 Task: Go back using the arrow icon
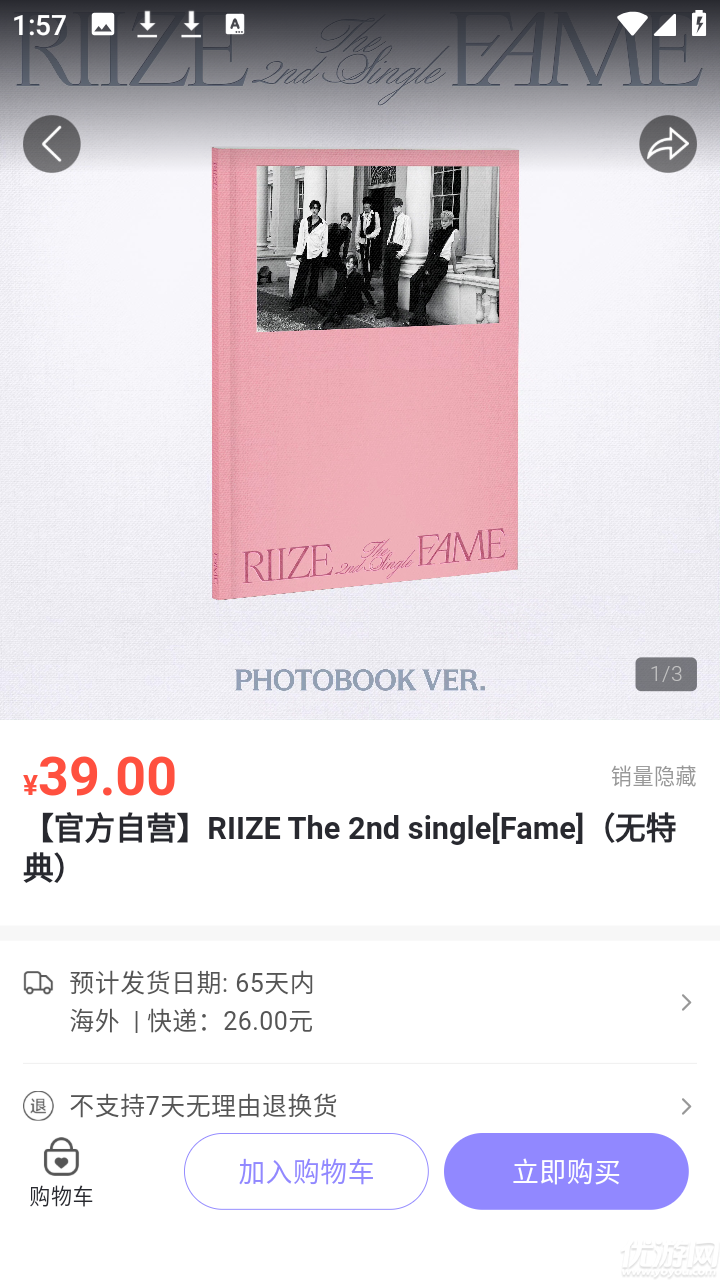(52, 144)
